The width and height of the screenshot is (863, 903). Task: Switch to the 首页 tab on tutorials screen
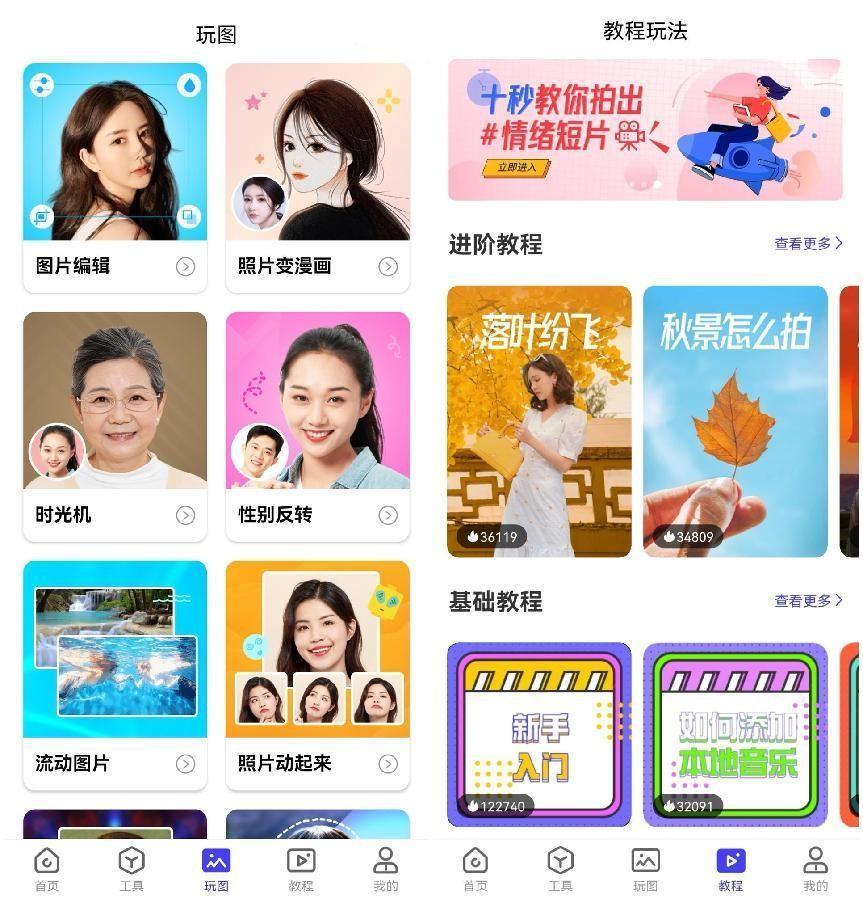point(474,860)
